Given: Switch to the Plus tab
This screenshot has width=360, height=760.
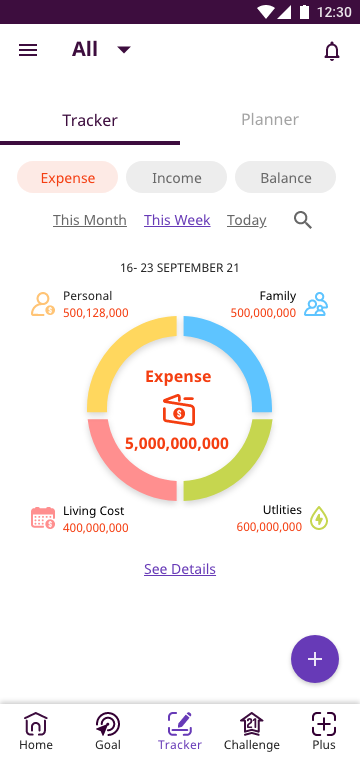Looking at the screenshot, I should point(324,731).
